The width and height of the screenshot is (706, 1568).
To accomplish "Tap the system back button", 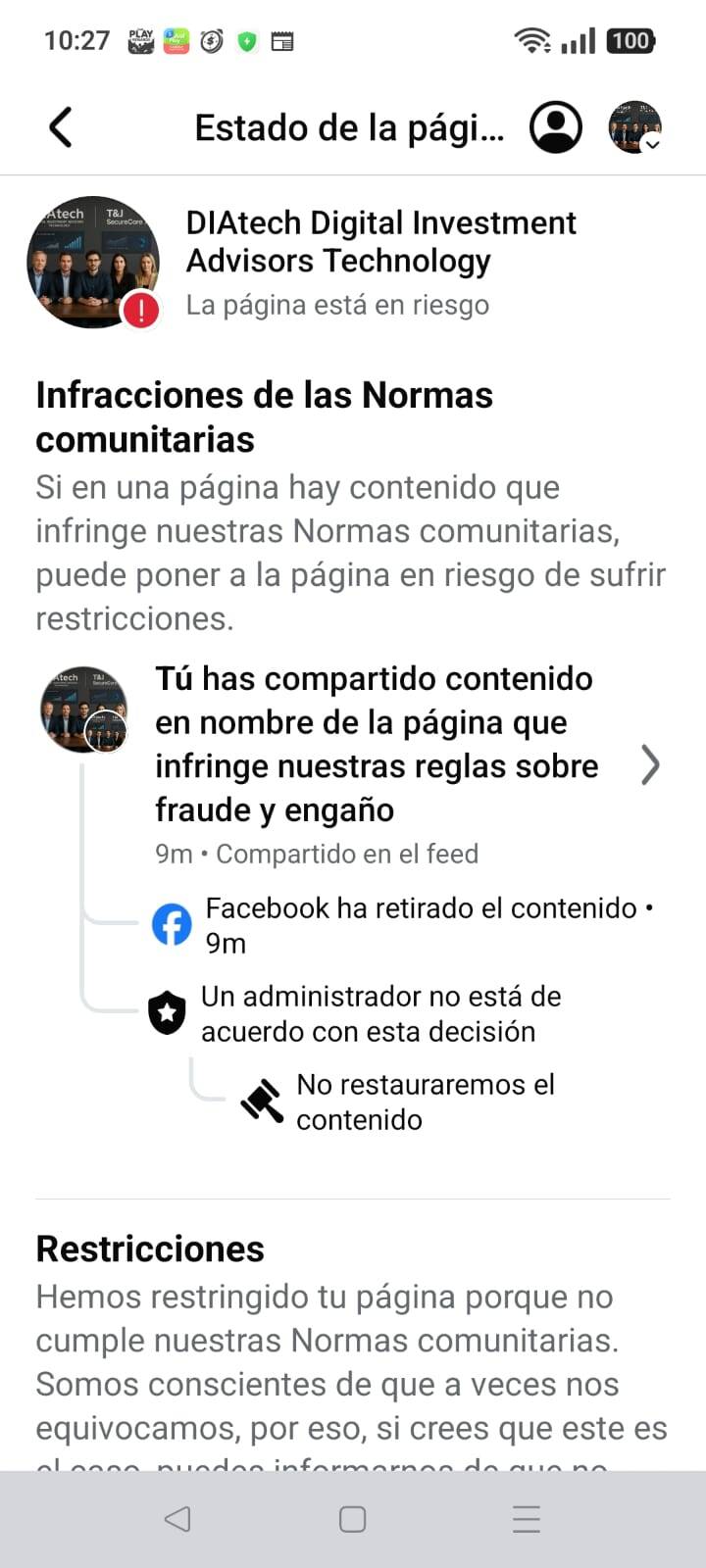I will tap(177, 1519).
